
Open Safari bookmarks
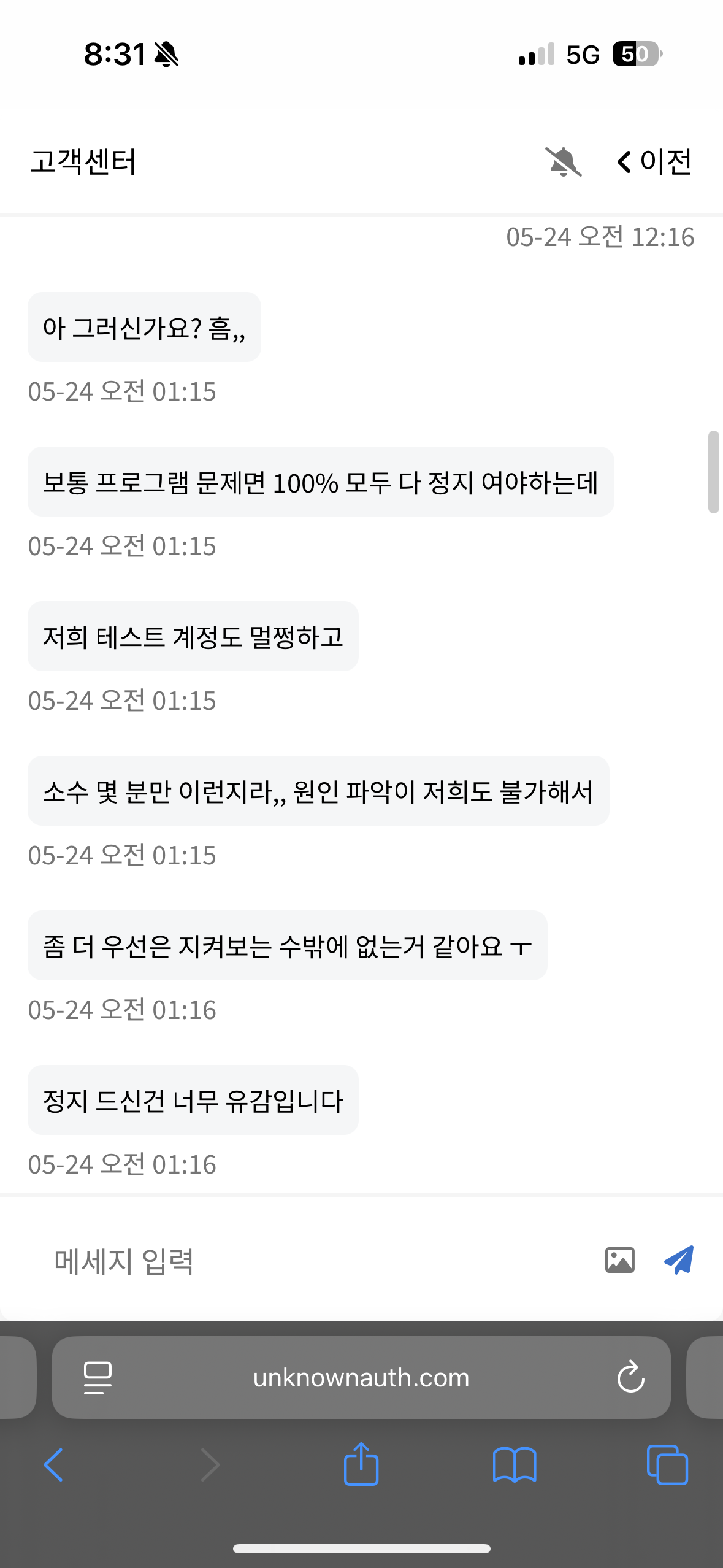(x=515, y=1465)
